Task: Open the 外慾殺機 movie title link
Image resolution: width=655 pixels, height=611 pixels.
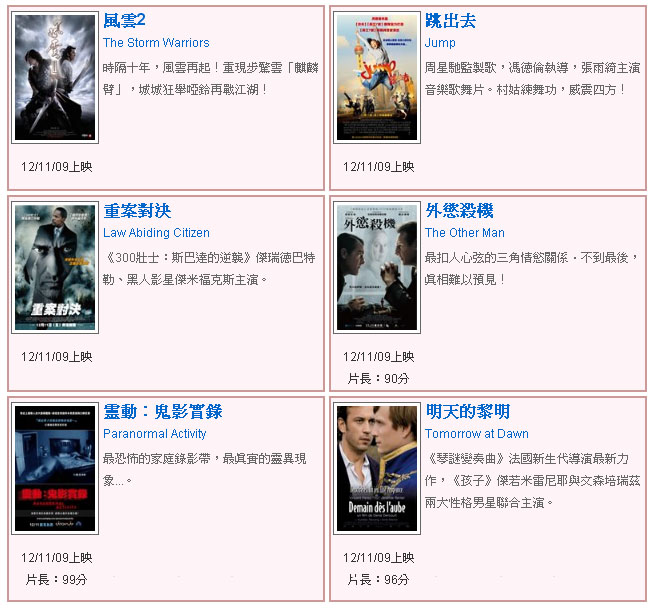Action: [x=459, y=211]
